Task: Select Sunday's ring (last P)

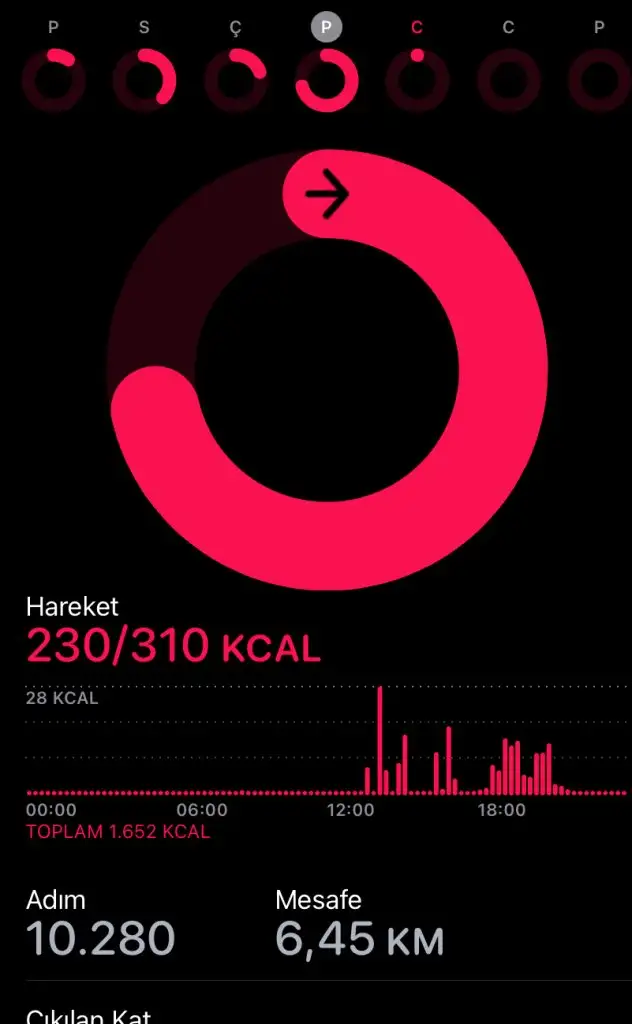Action: point(599,79)
